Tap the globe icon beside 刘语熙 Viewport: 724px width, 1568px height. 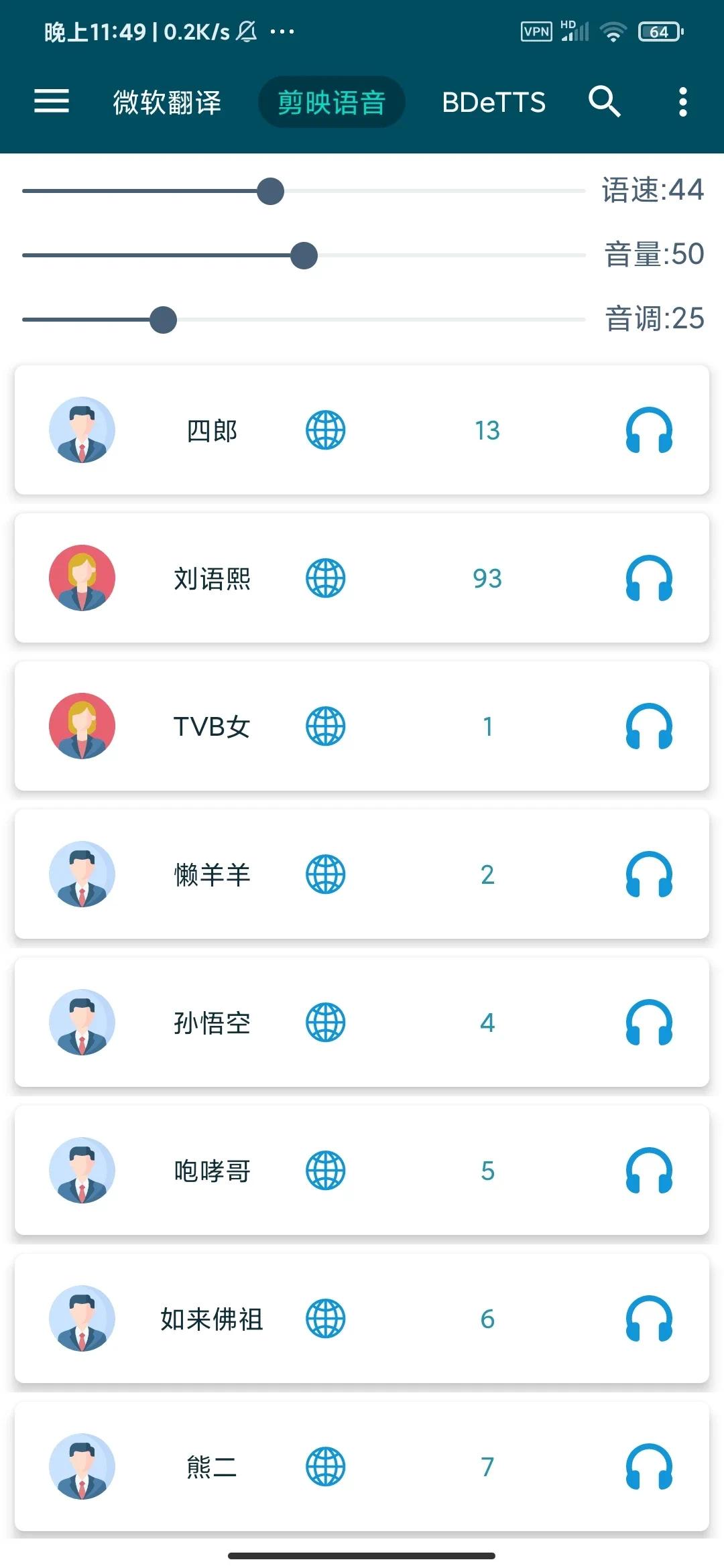point(326,578)
